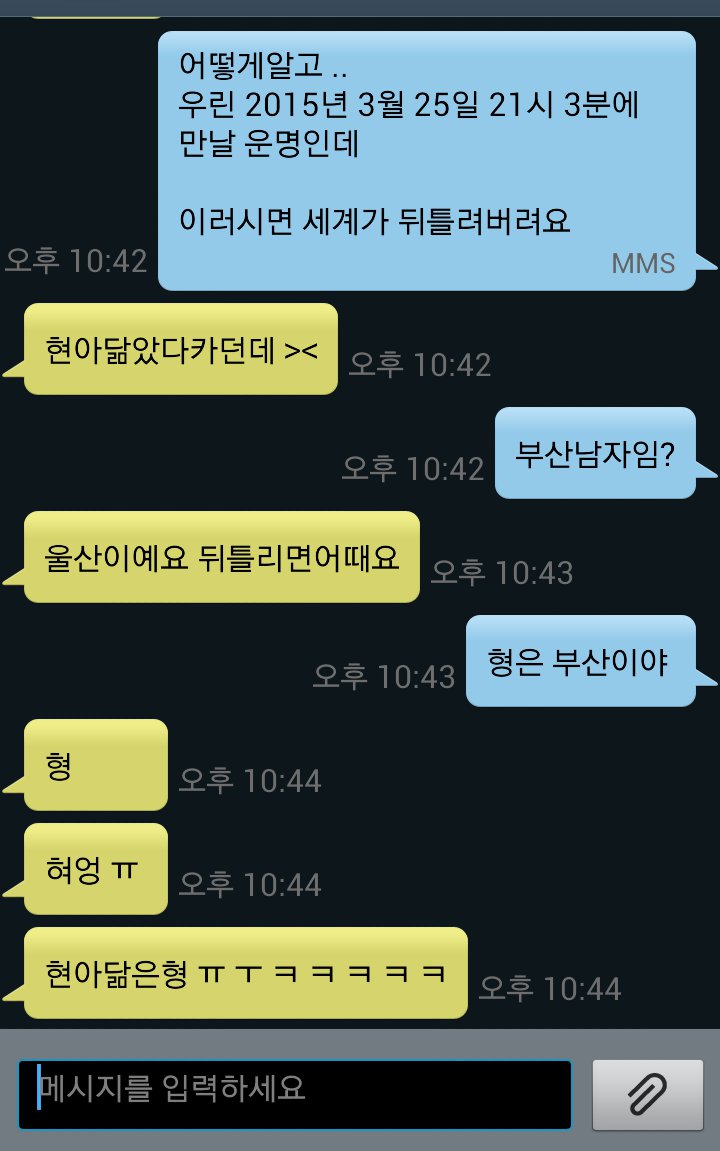720x1151 pixels.
Task: Open the paperclip attachment button
Action: 647,1094
